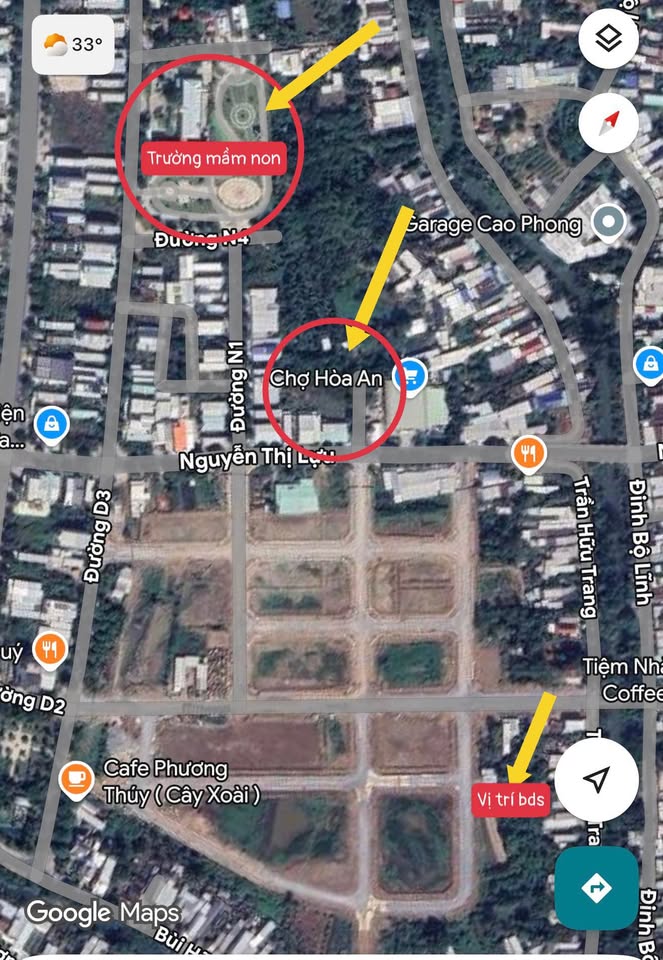Open the 33° weather chip
This screenshot has width=663, height=960.
point(72,45)
